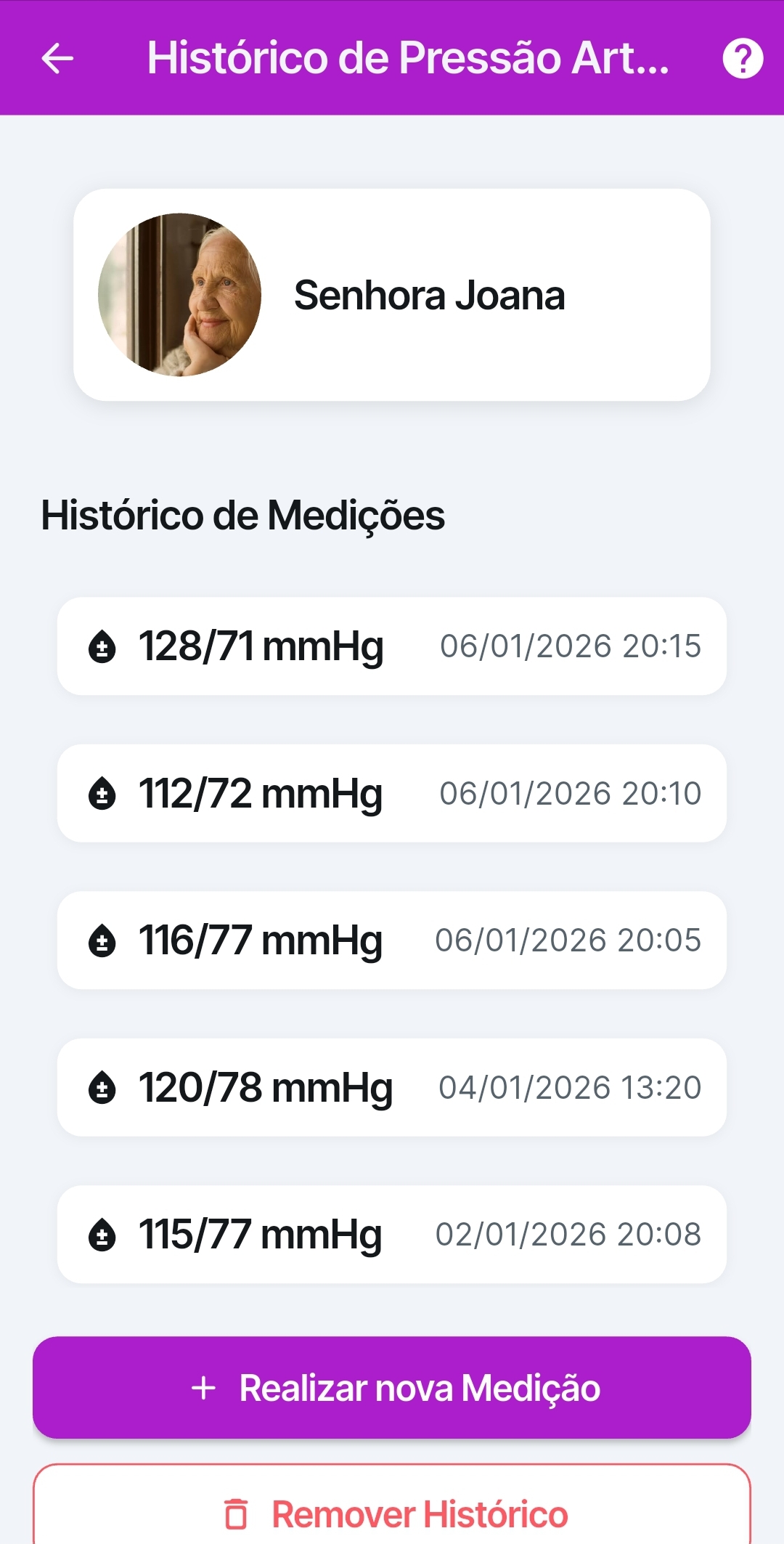Click the blood drop icon on the 128/71 reading

(104, 646)
